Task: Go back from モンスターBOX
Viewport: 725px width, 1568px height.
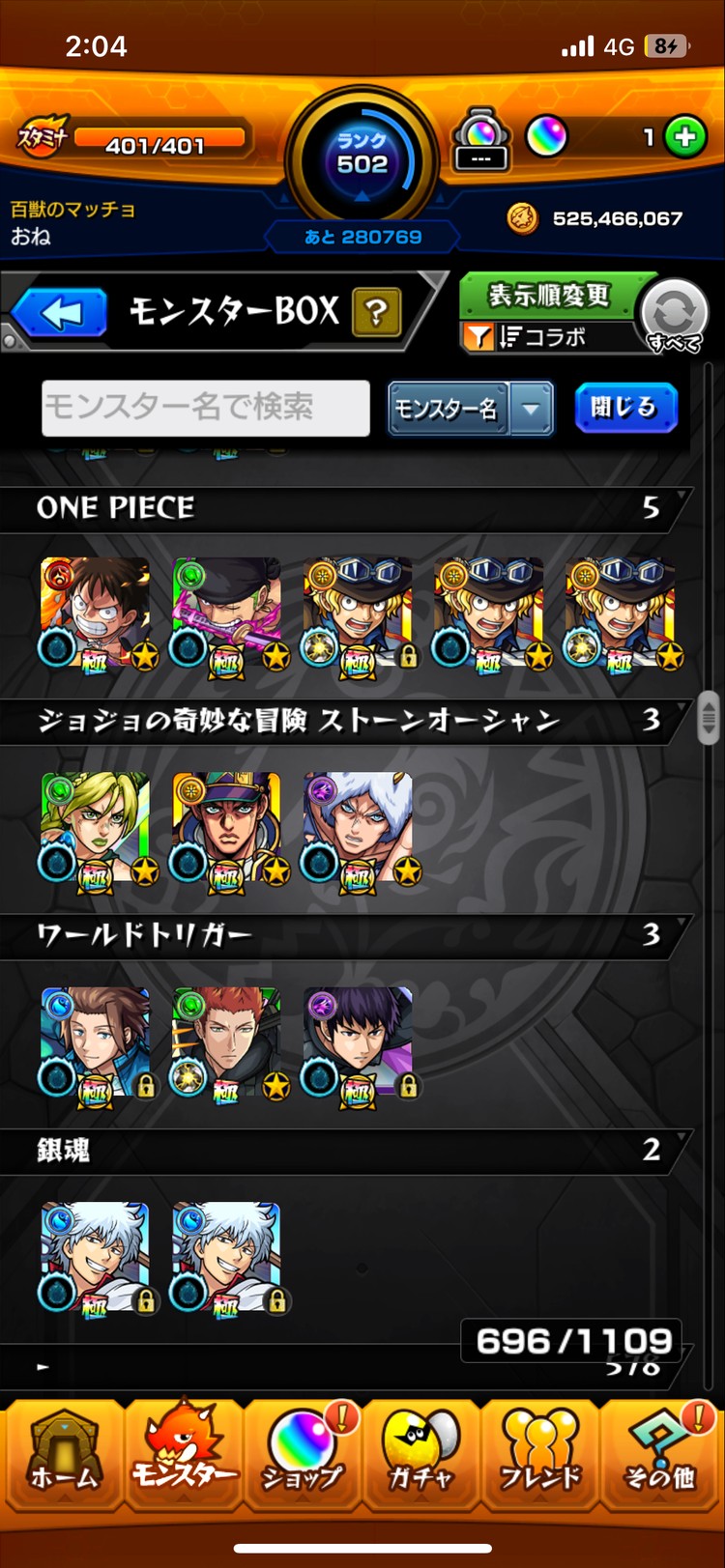Action: pyautogui.click(x=60, y=314)
